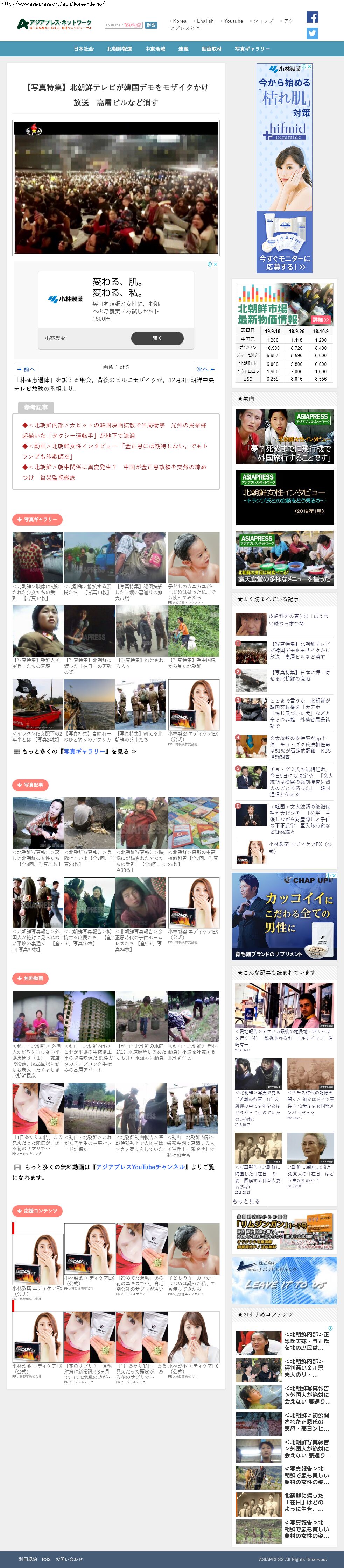
Task: Open the 利用規約 footer link
Action: coord(27,1559)
